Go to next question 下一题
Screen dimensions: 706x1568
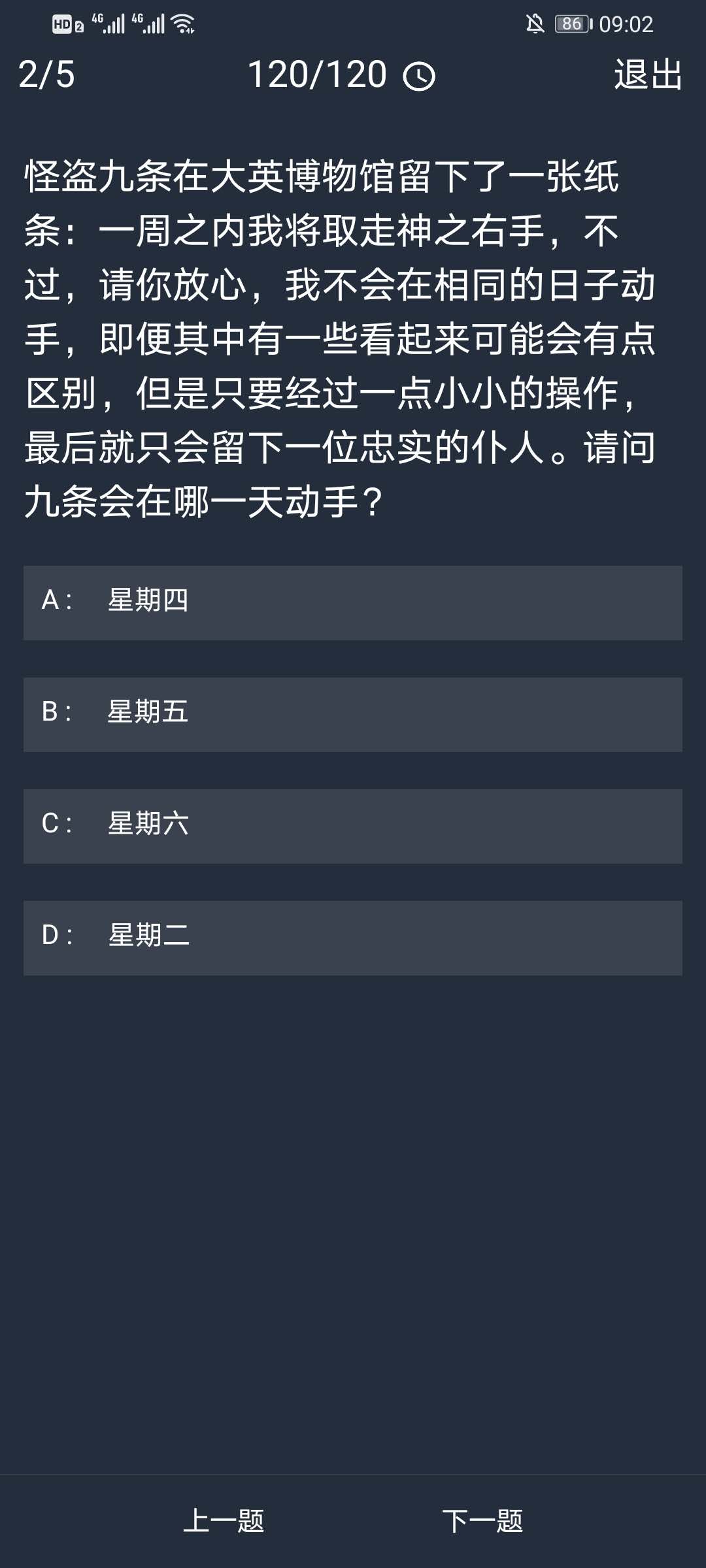[482, 1521]
